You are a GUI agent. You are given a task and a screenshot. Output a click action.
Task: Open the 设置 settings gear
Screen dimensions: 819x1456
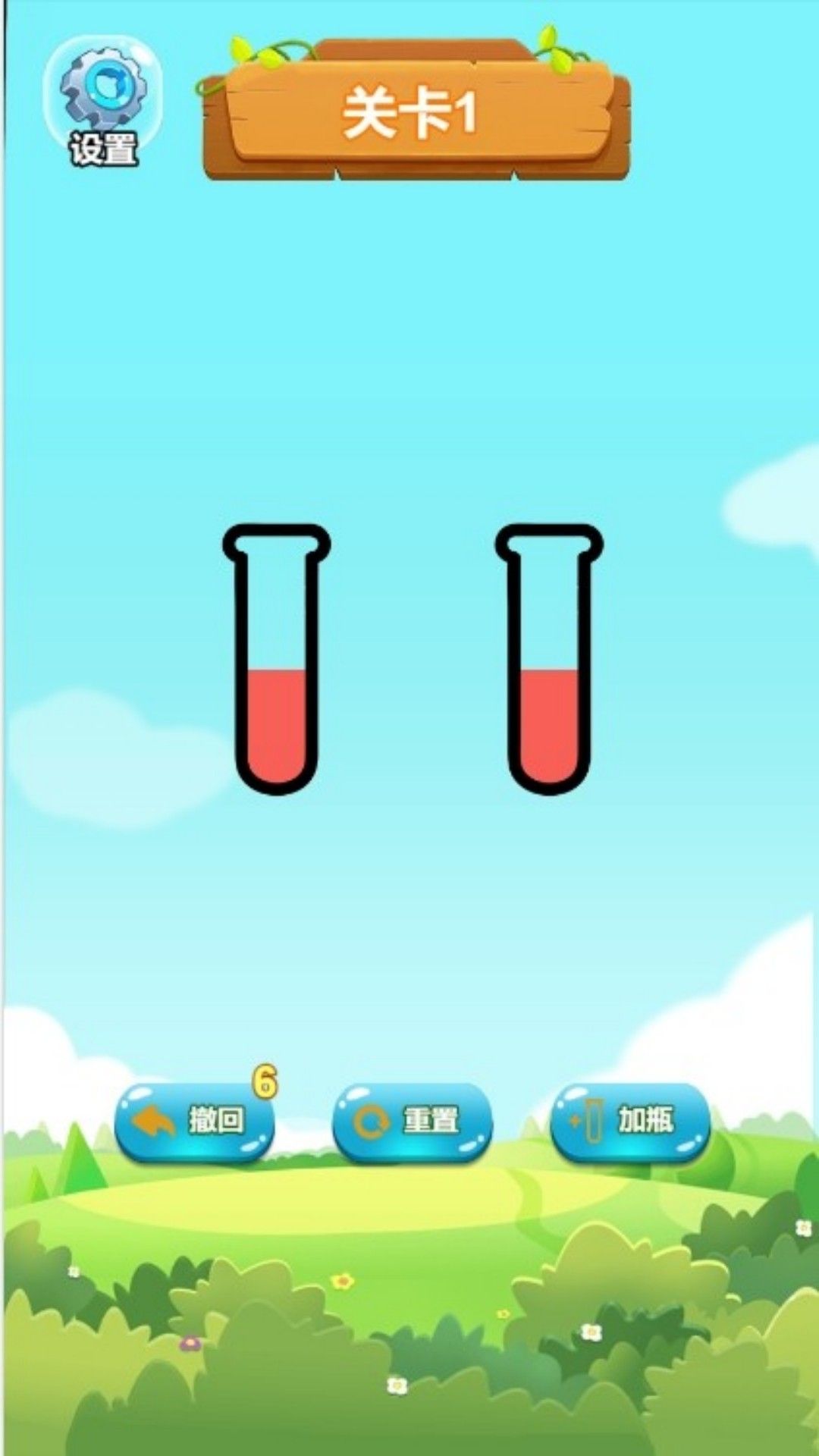pyautogui.click(x=103, y=103)
